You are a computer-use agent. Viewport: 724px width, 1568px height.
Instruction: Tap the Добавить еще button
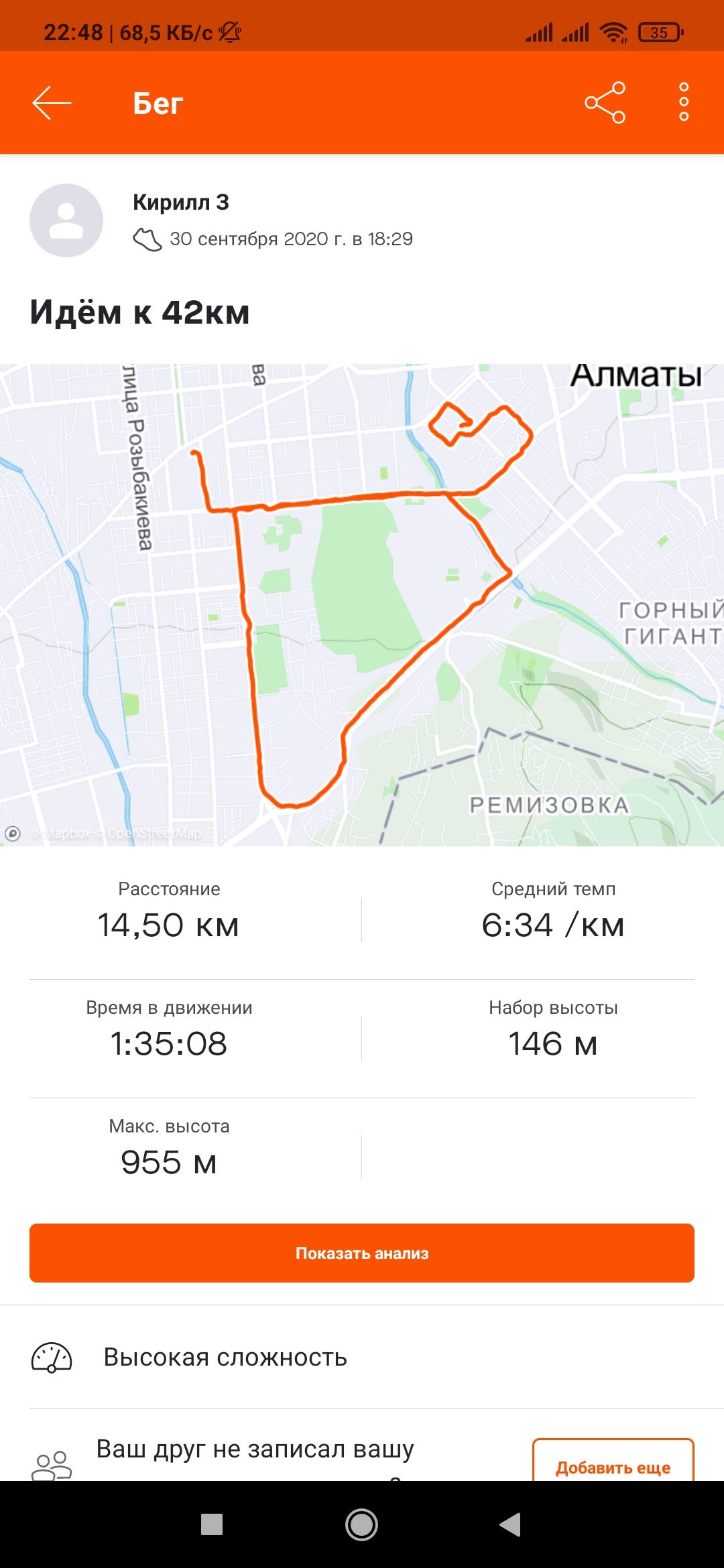point(613,1464)
